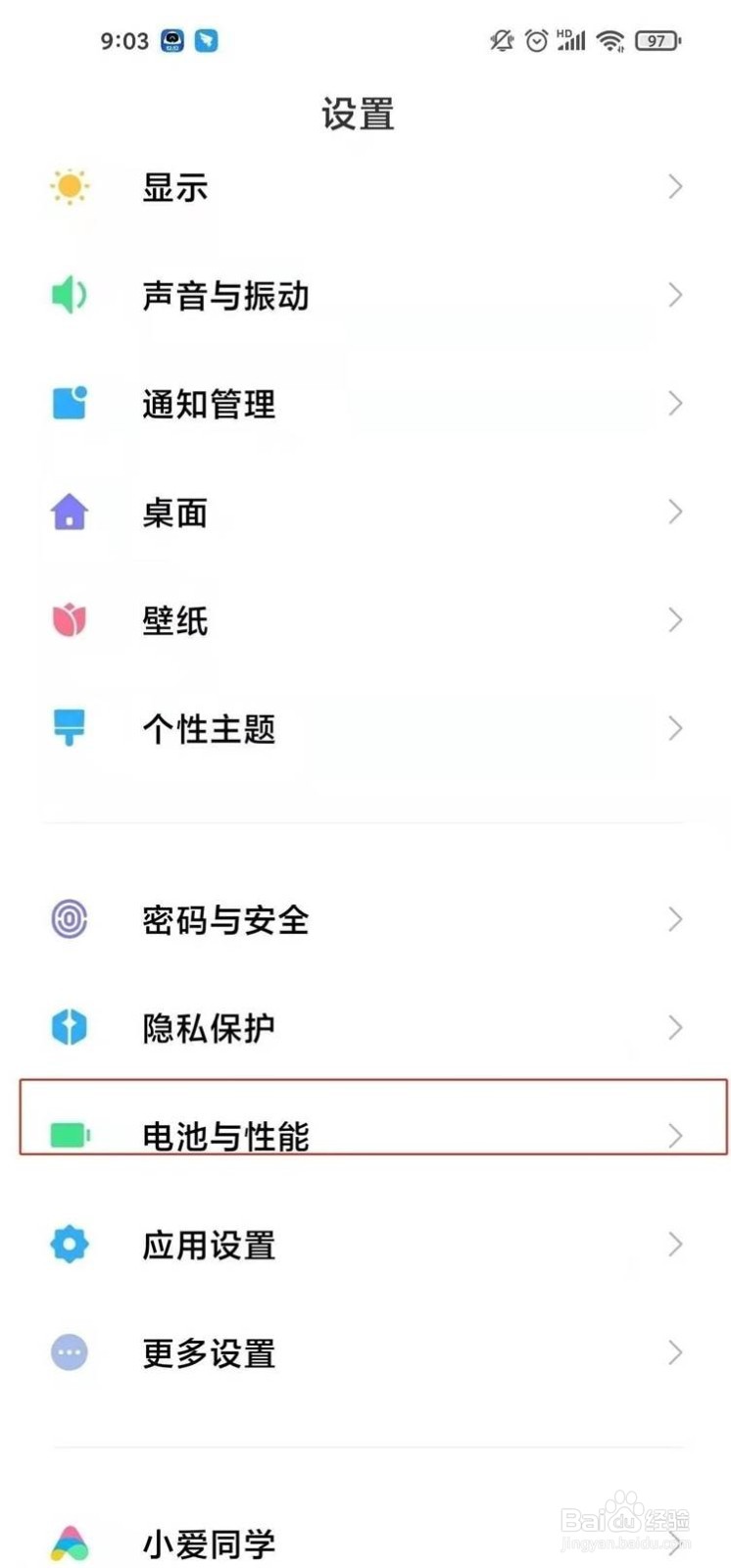Open 密码与安全 settings

pyautogui.click(x=225, y=919)
